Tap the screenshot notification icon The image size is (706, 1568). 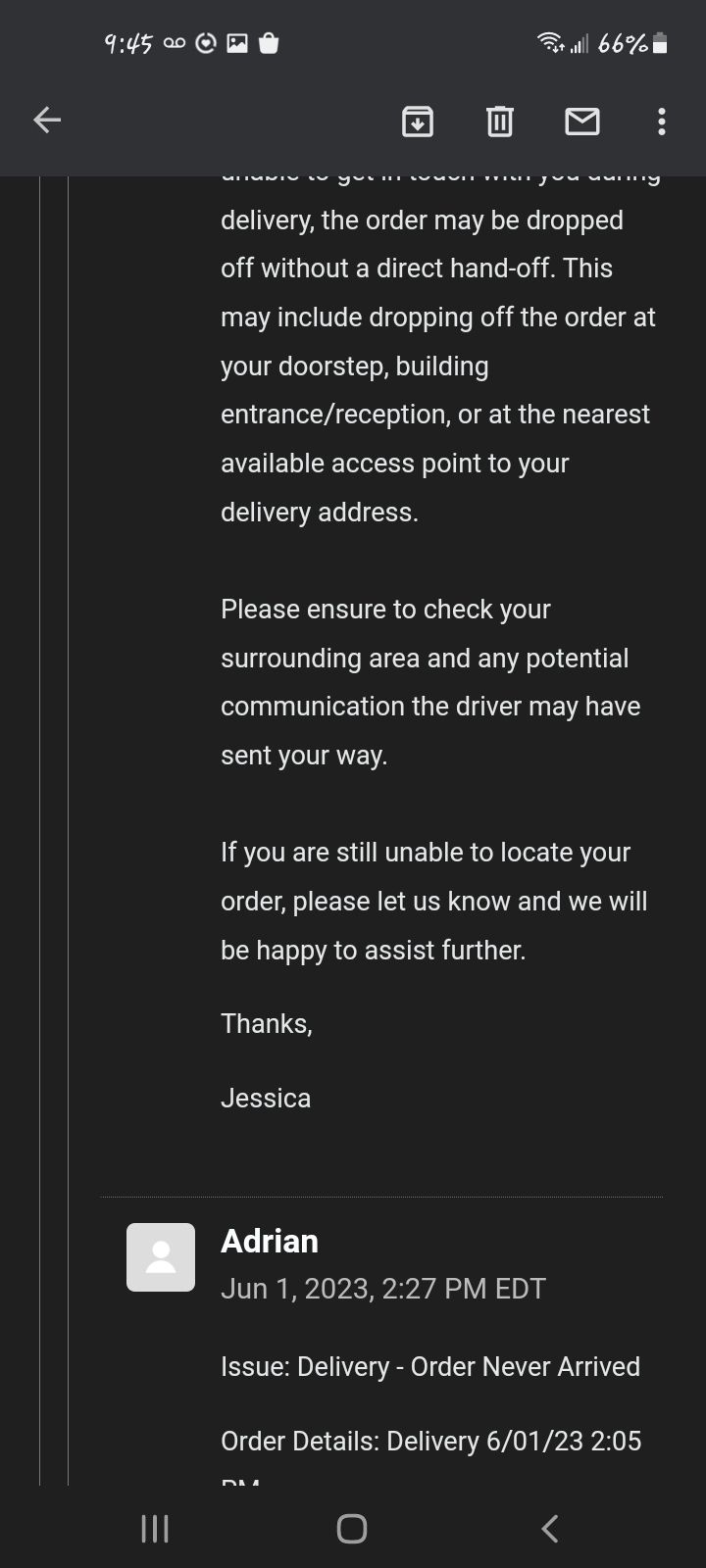(x=236, y=43)
